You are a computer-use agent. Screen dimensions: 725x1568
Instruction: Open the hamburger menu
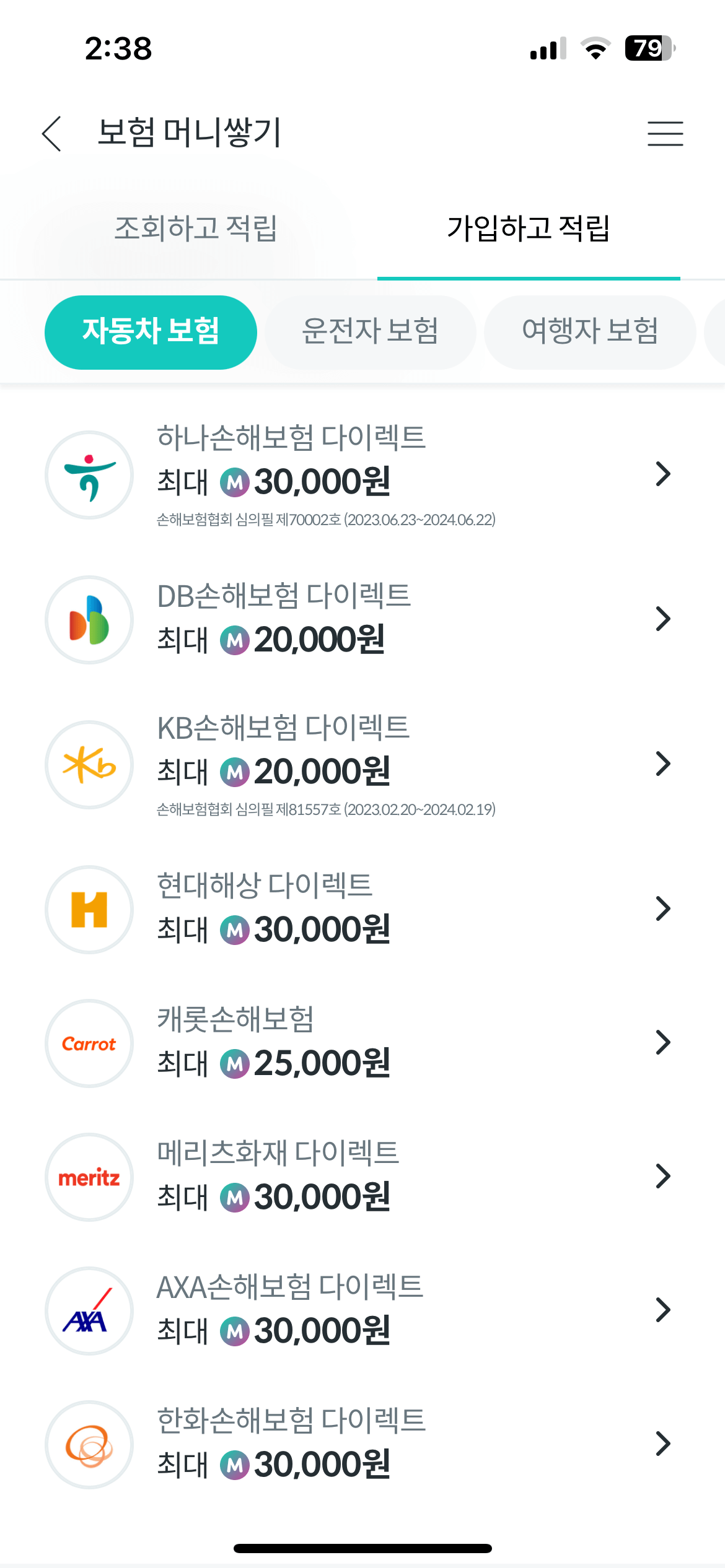coord(665,133)
